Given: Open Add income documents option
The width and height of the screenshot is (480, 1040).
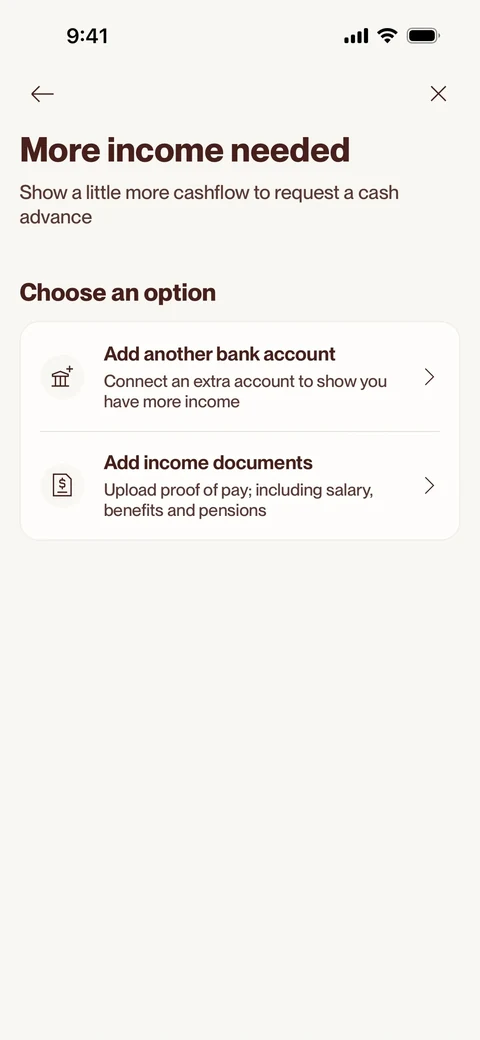Looking at the screenshot, I should 240,486.
